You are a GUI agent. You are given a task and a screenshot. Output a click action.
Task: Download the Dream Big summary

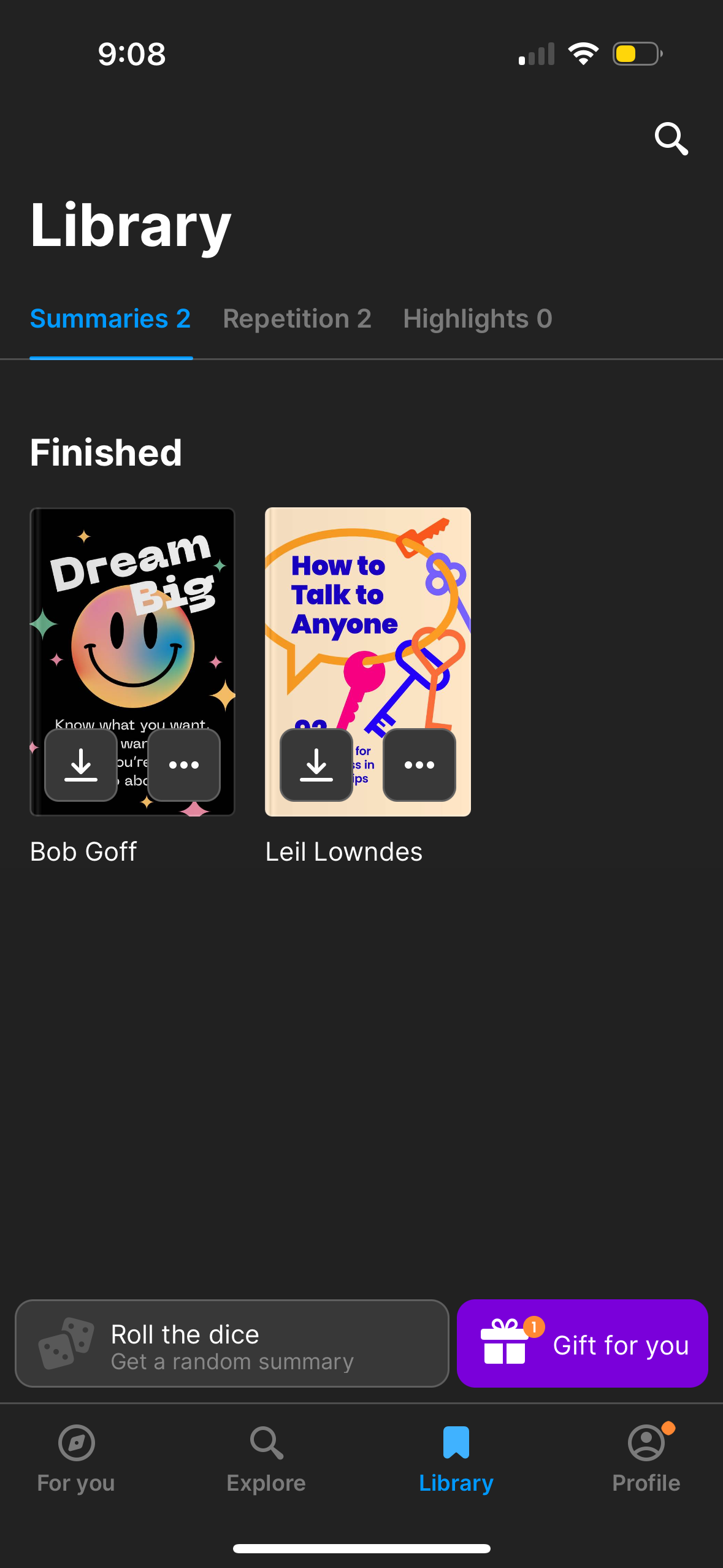click(80, 765)
